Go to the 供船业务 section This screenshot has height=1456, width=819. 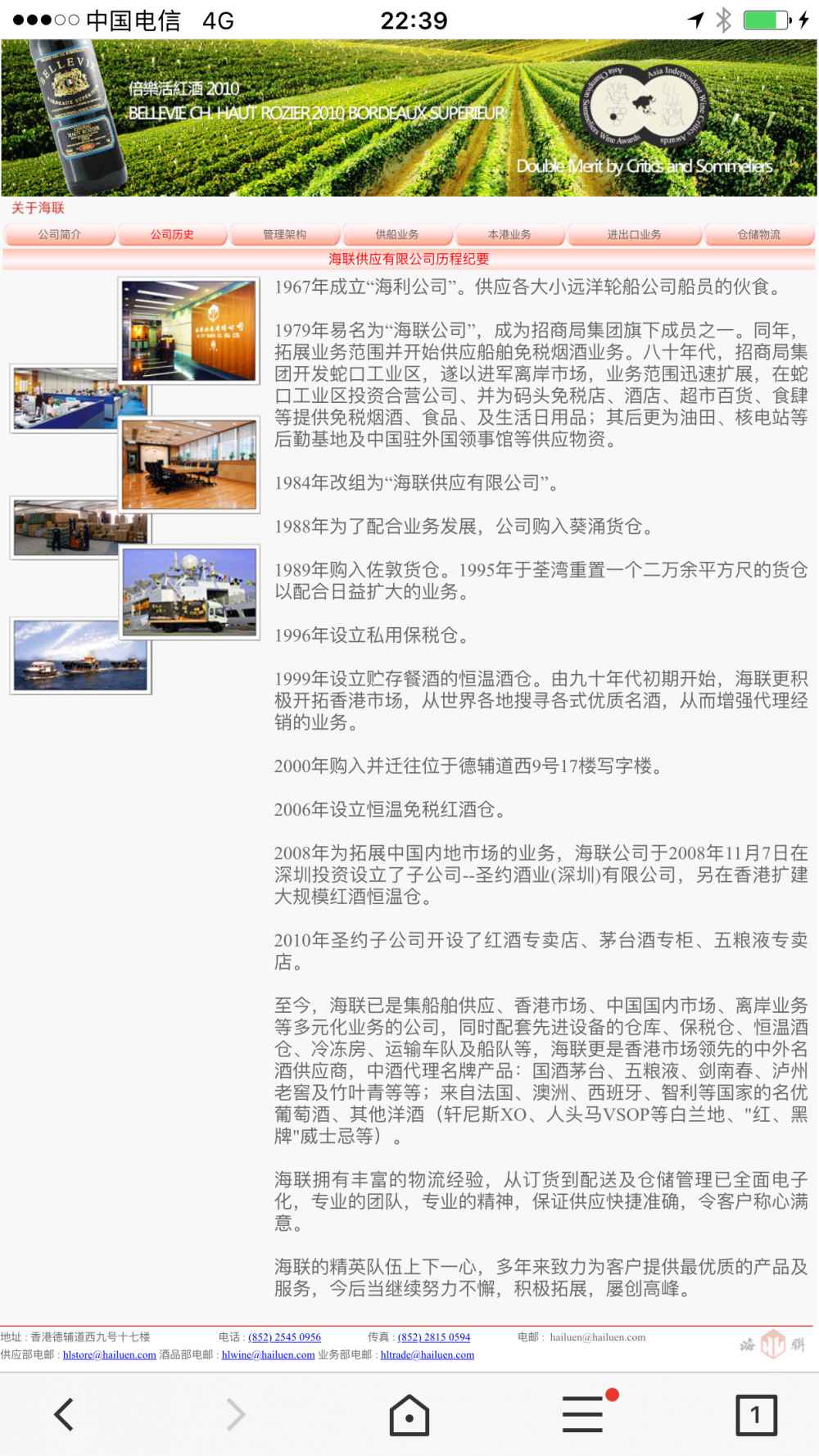(397, 234)
